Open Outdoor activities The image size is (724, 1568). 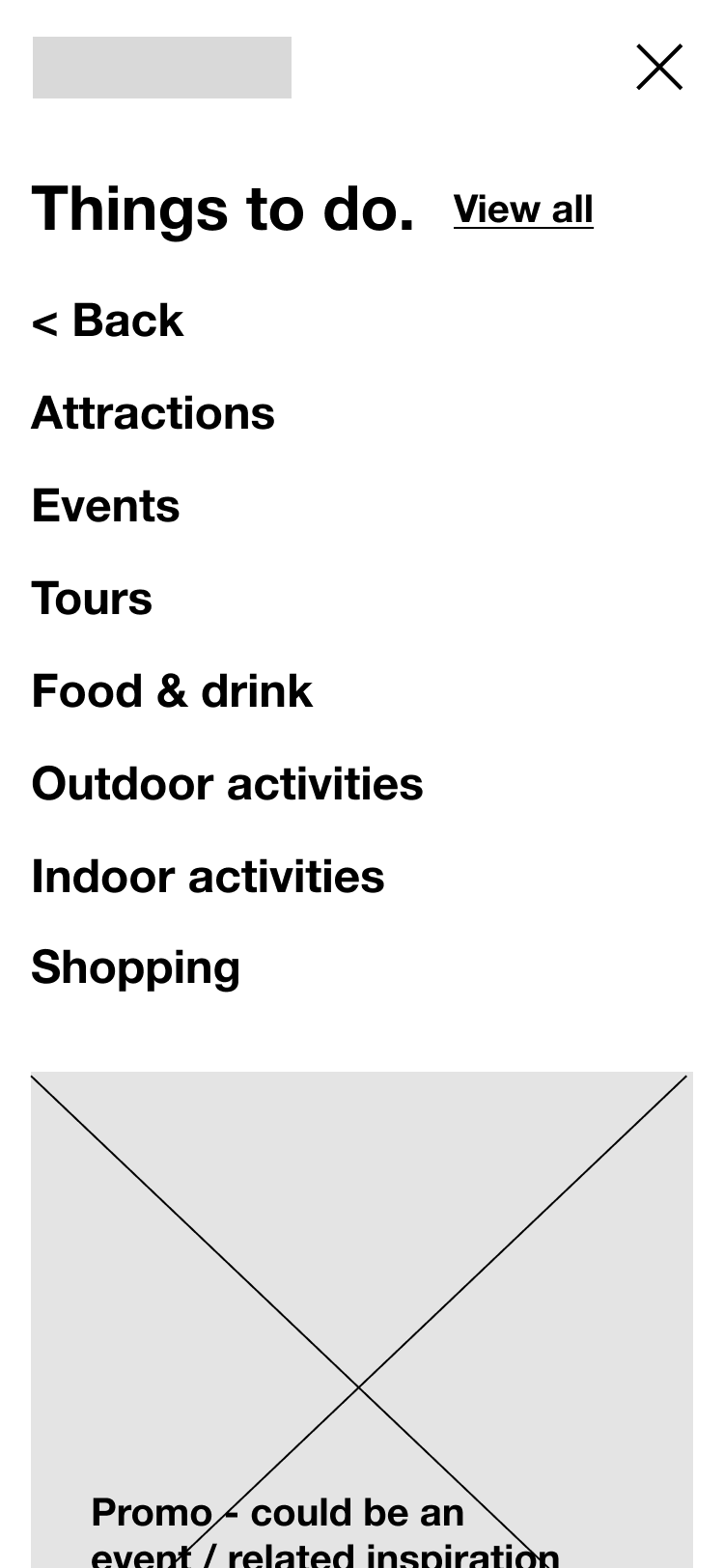(x=227, y=784)
